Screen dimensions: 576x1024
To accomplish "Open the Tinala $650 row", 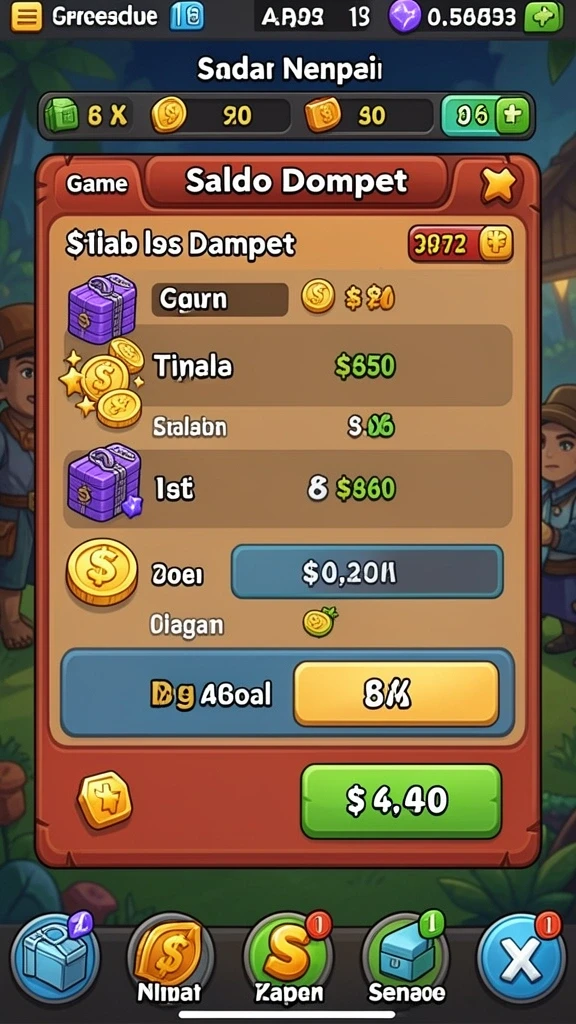I will tap(287, 366).
